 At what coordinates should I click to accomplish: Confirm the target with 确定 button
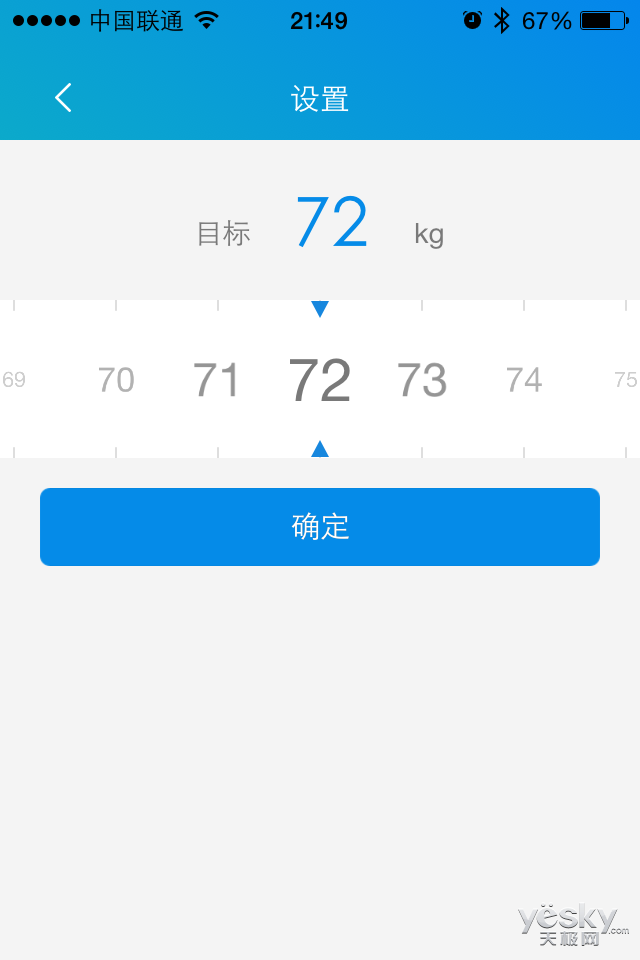(x=320, y=527)
